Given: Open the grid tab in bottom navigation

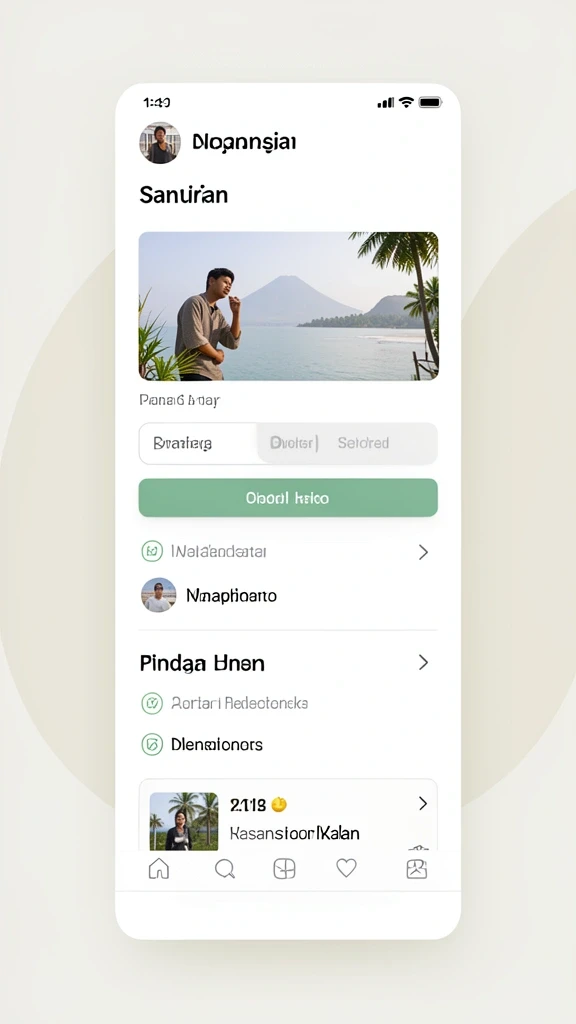Looking at the screenshot, I should [284, 869].
